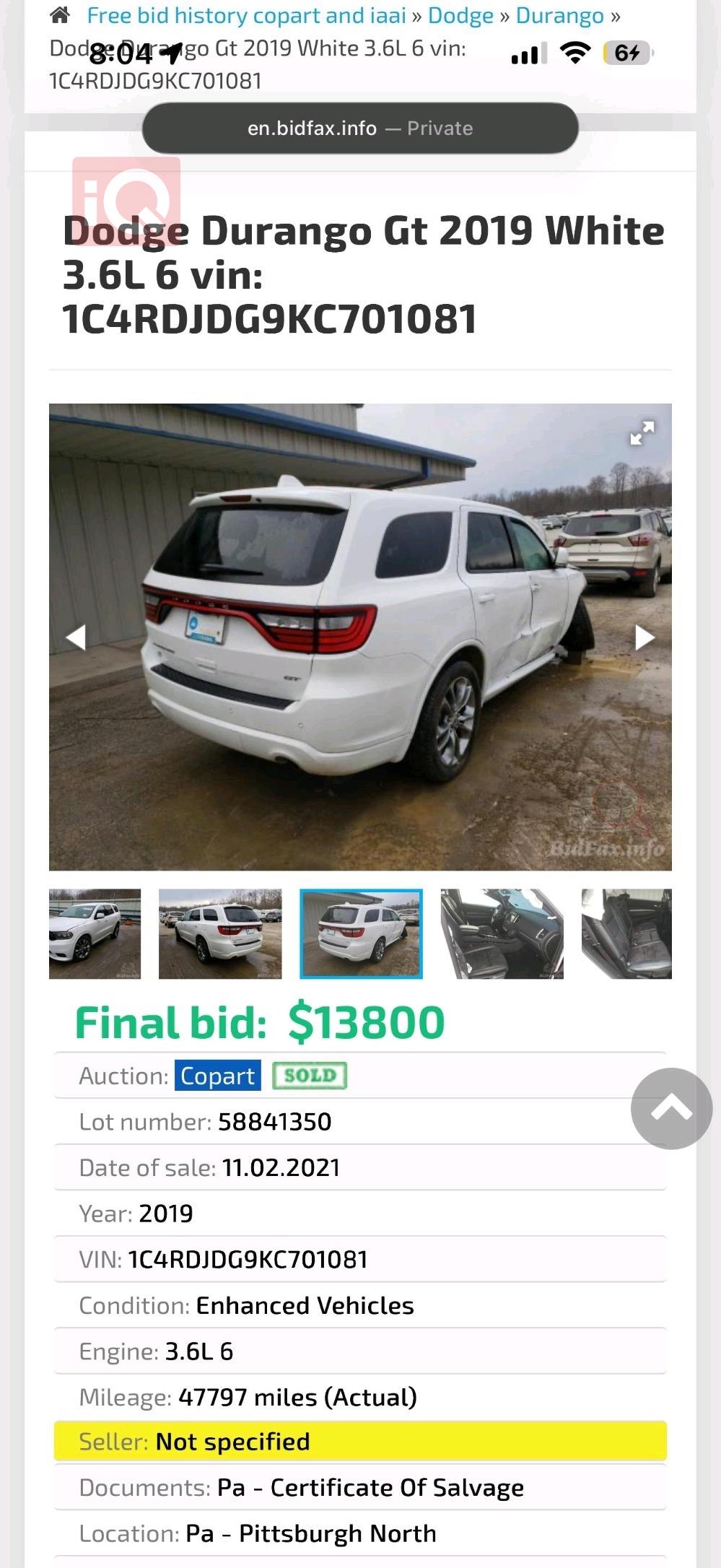Tap the en.bidfax.info address bar

[x=360, y=129]
